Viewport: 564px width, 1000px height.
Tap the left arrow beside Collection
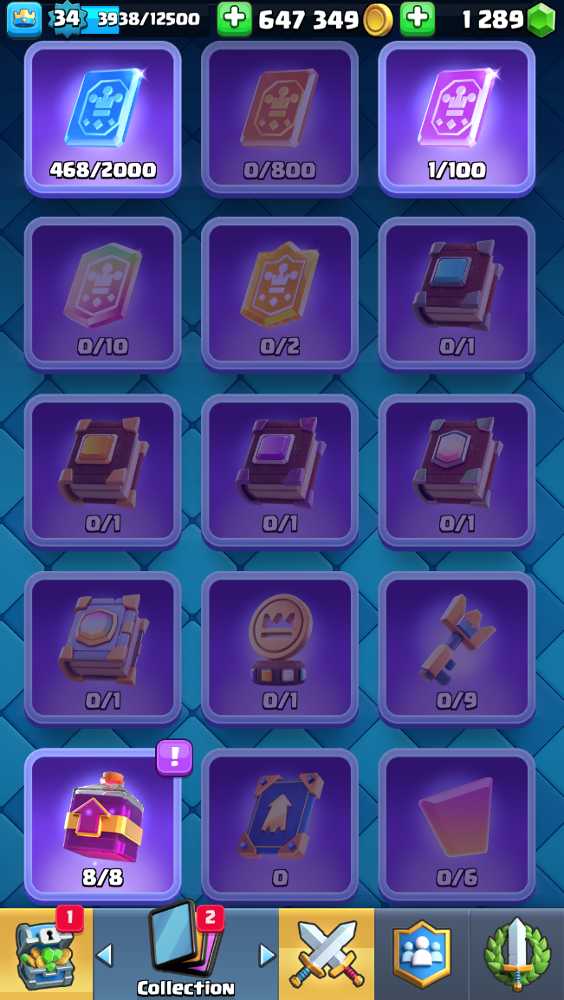tap(105, 955)
